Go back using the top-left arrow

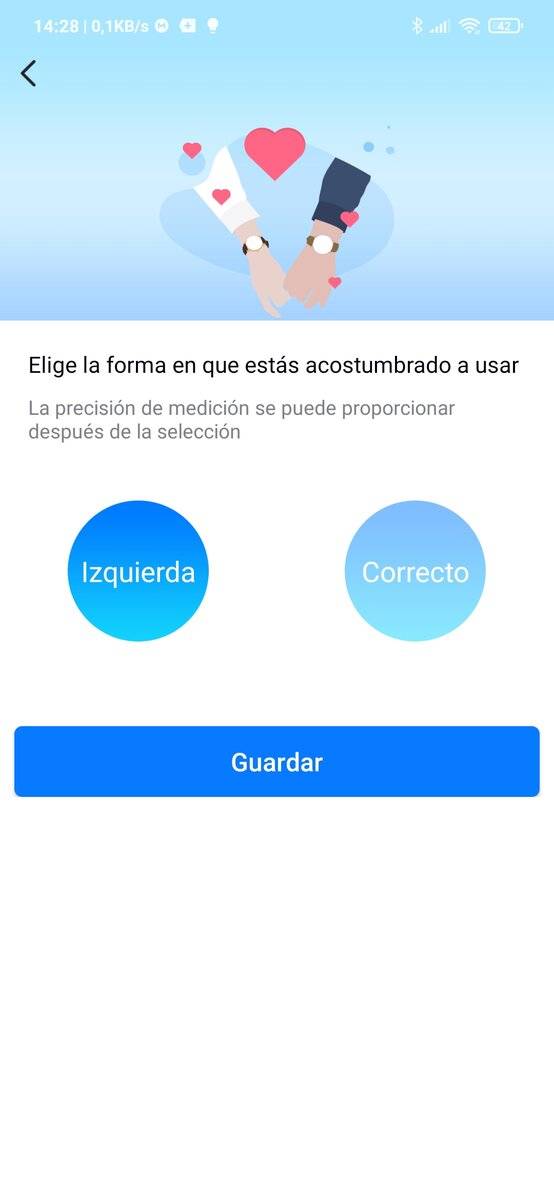[x=28, y=73]
